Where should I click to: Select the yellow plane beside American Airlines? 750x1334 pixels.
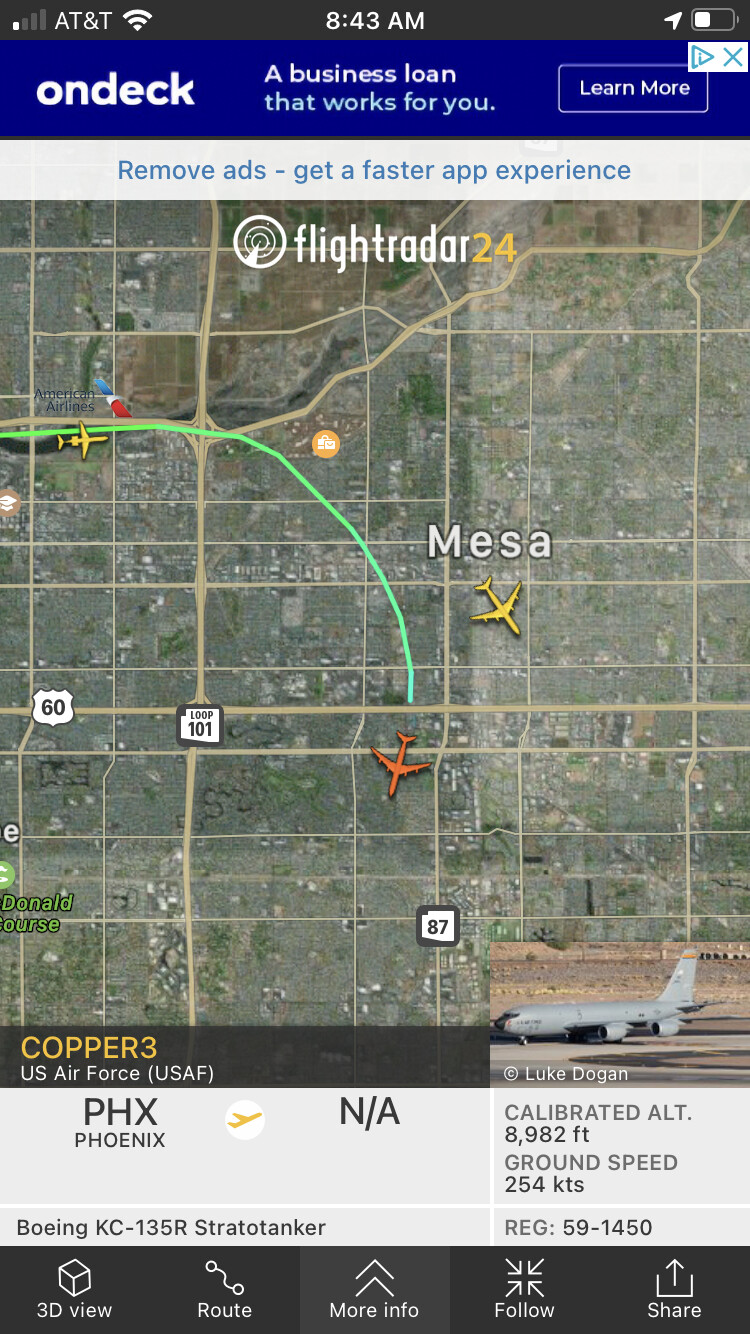point(82,439)
